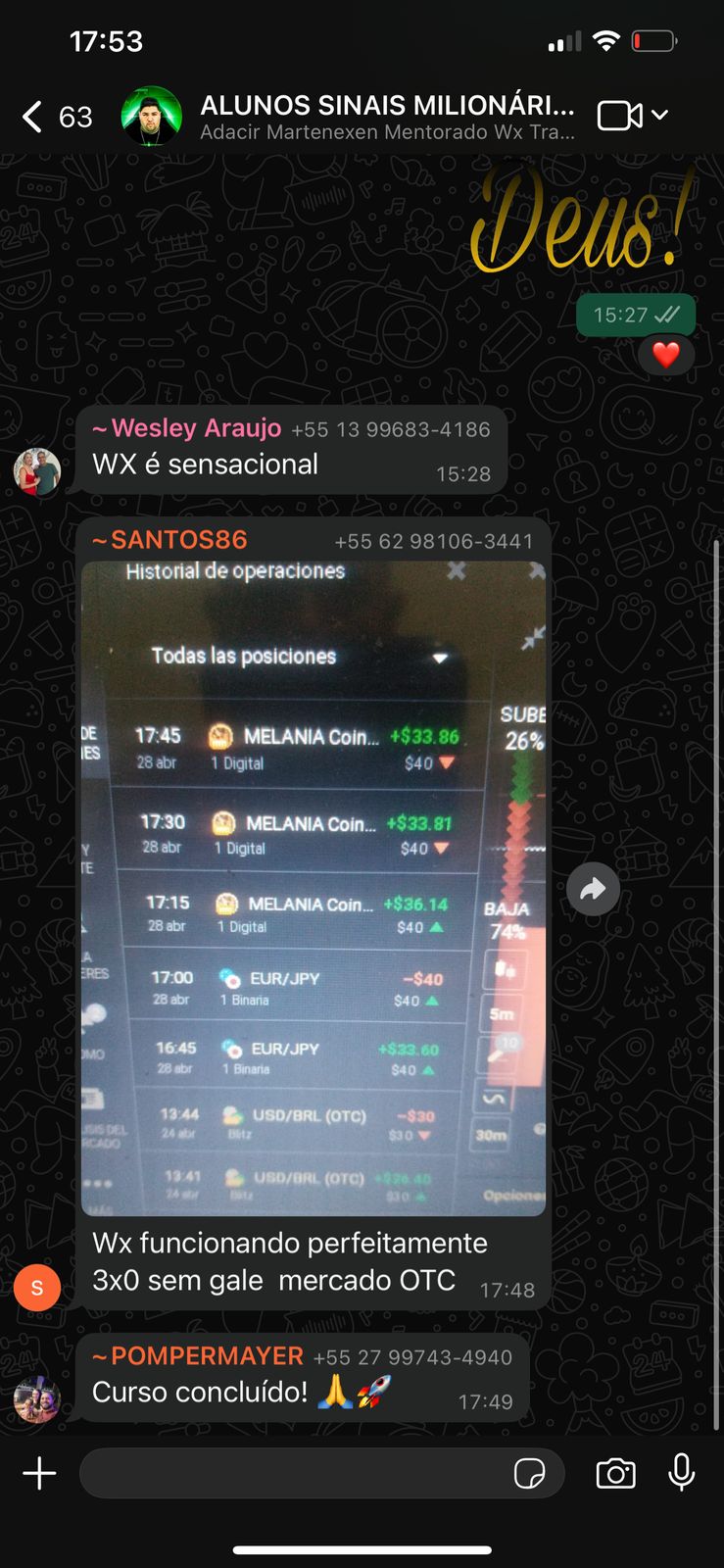Tap phone number +55 27 99743-4940
Image resolution: width=724 pixels, height=1568 pixels.
[x=412, y=1356]
